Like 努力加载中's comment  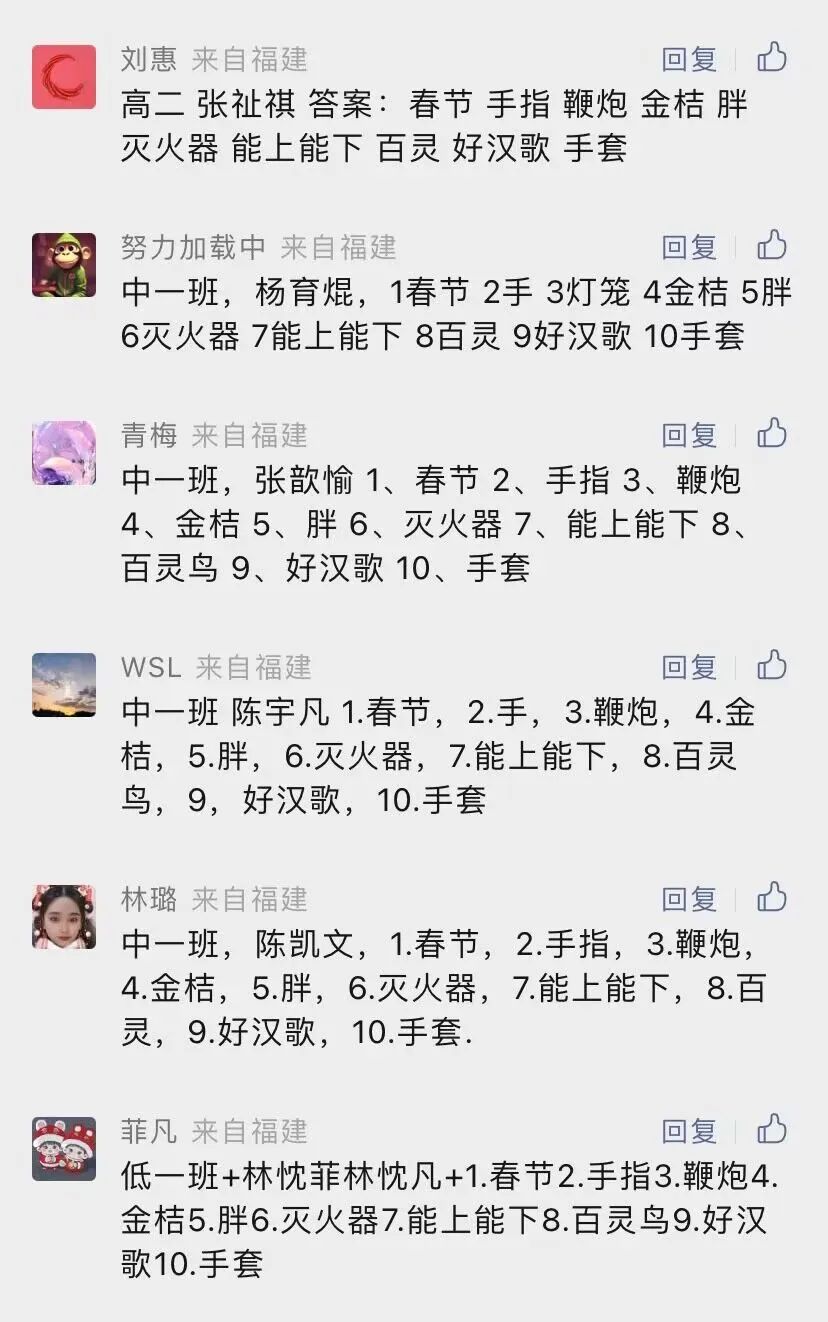click(772, 246)
